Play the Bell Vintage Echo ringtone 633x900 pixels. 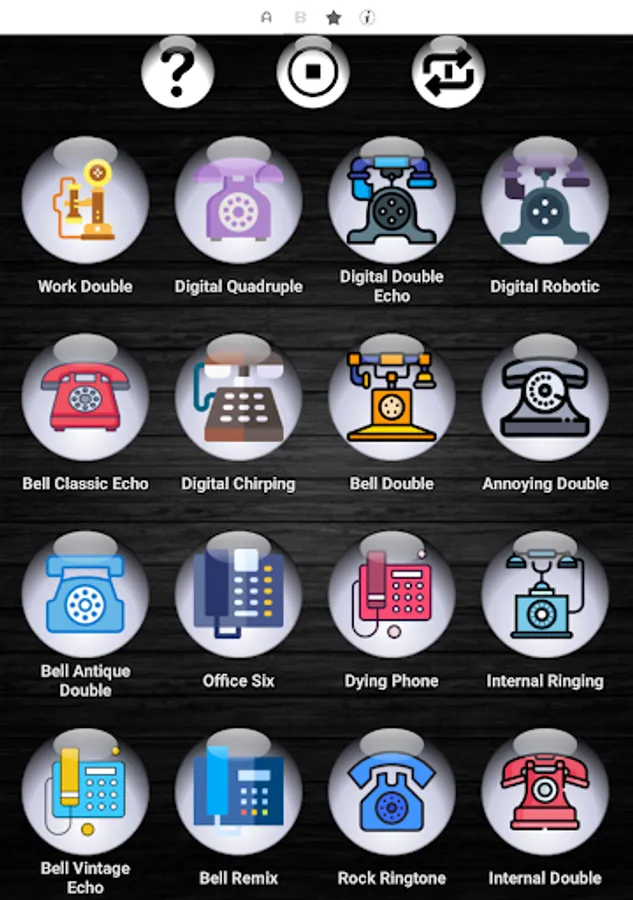pos(86,792)
